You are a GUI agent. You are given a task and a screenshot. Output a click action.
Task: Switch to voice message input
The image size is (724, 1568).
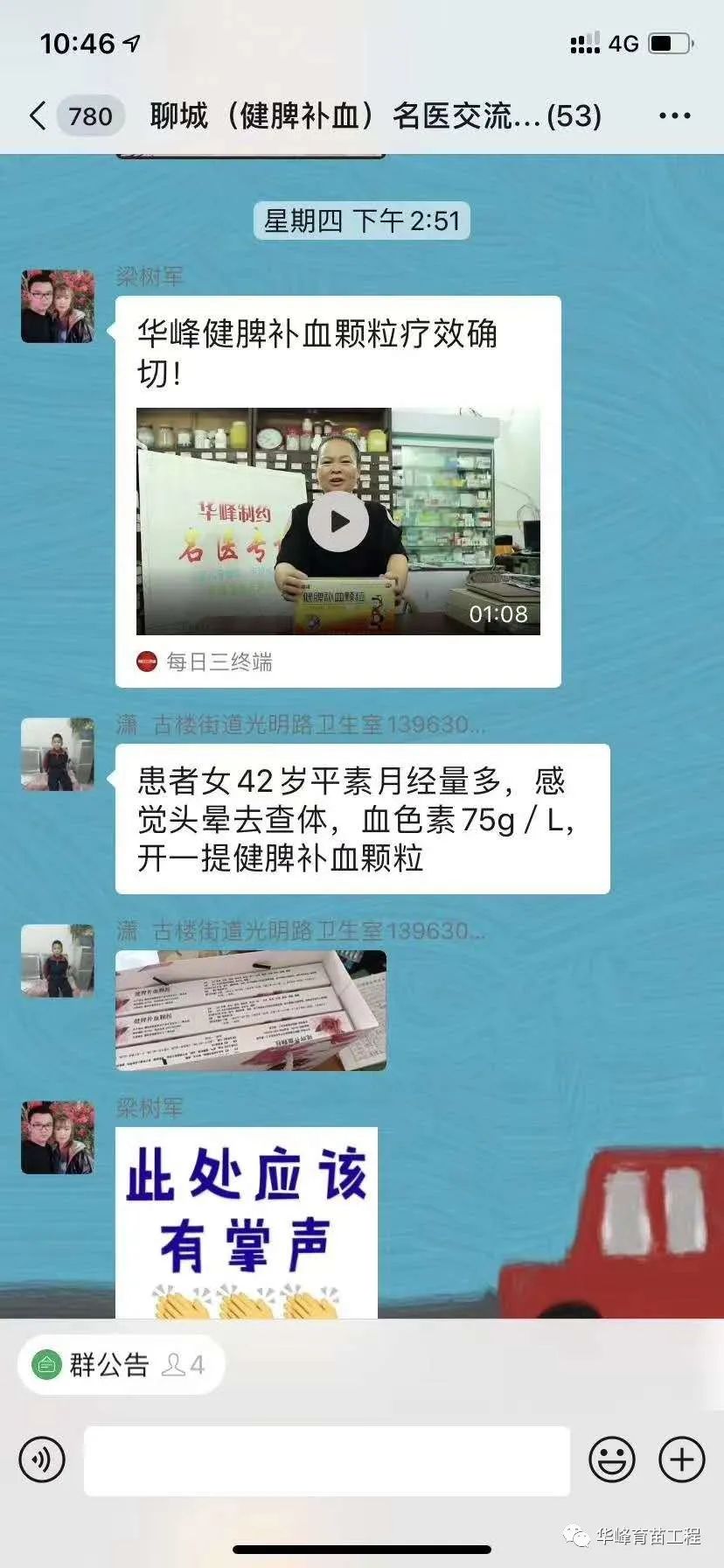pos(42,1460)
